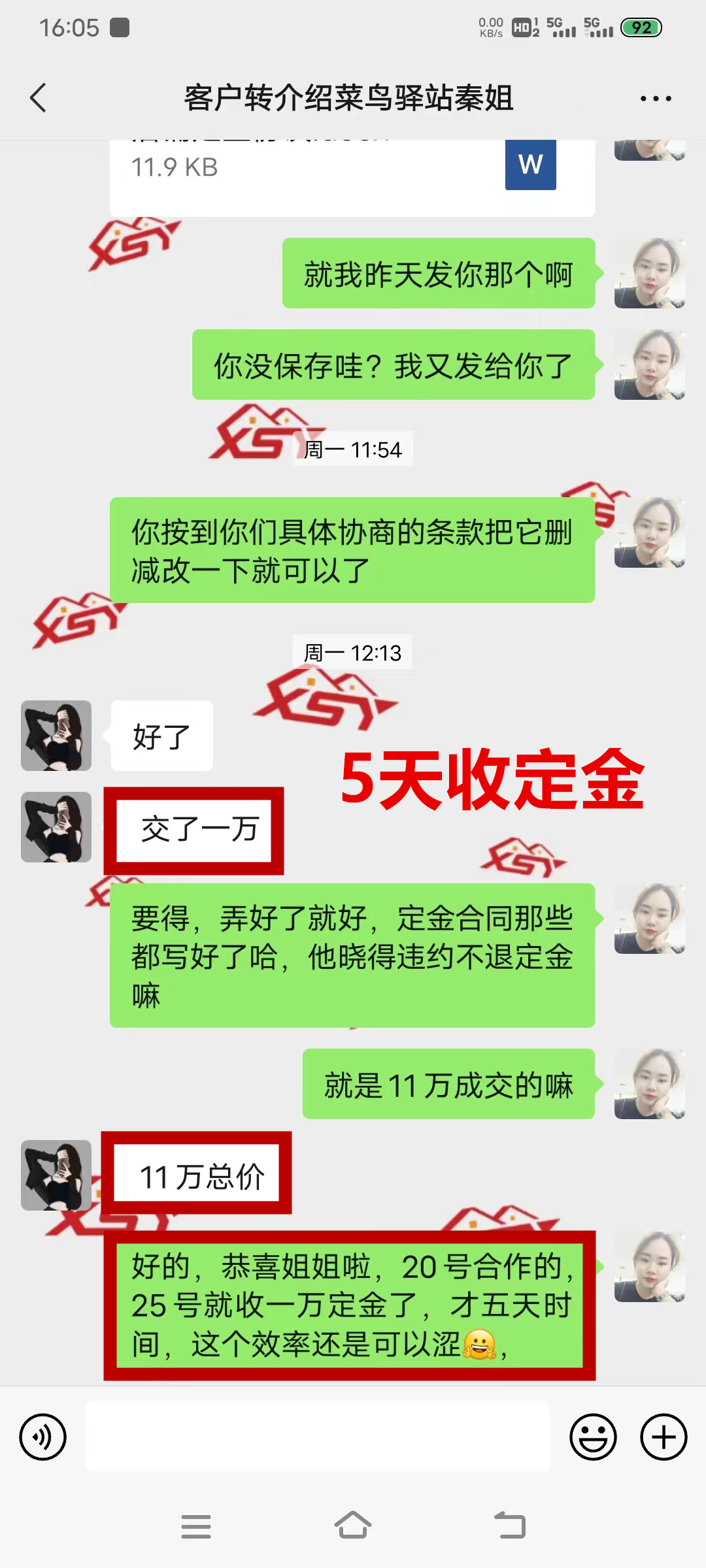
Task: Open recent apps from navigation bar
Action: coord(196,1526)
